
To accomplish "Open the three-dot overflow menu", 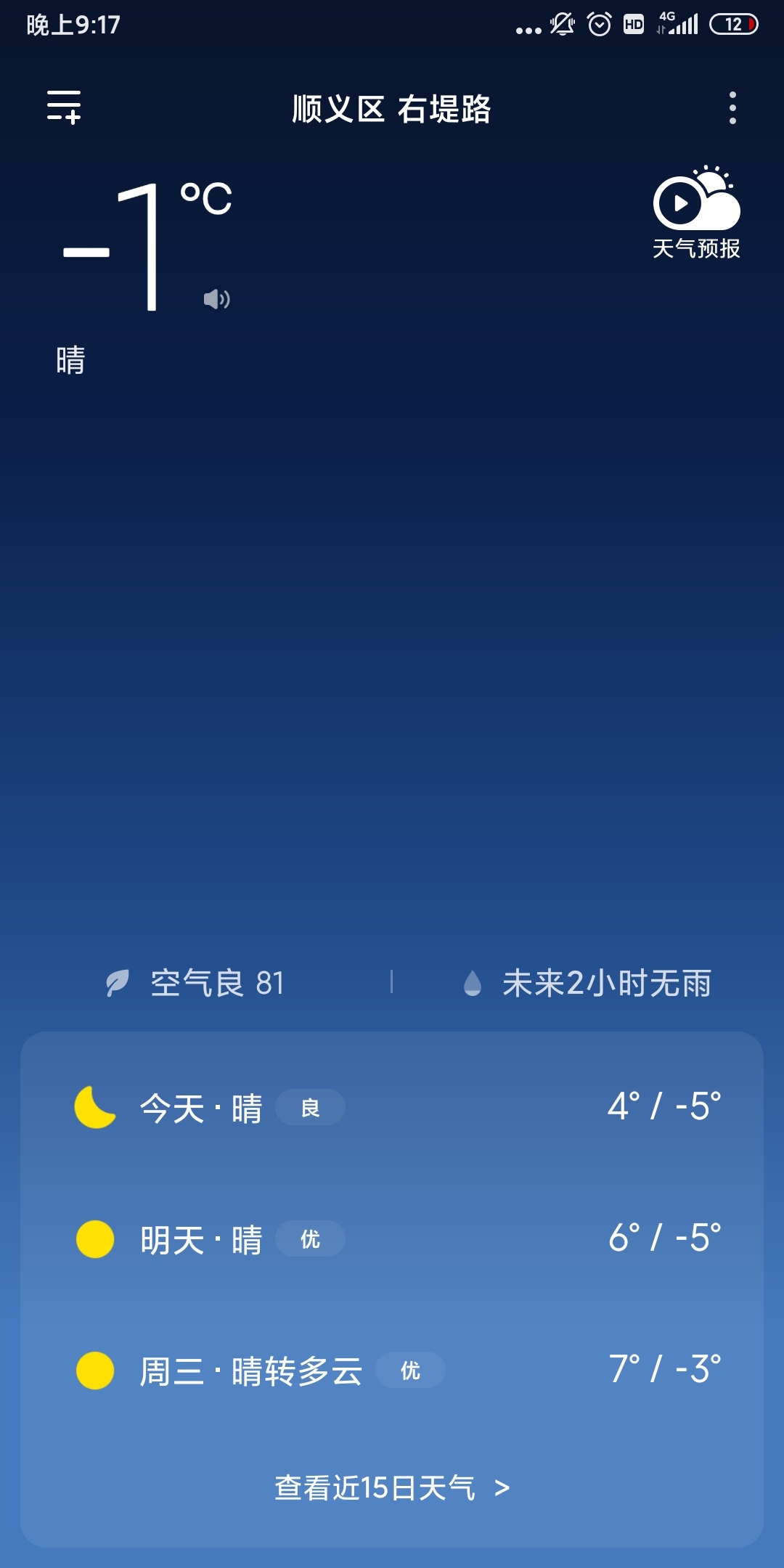I will tap(732, 108).
